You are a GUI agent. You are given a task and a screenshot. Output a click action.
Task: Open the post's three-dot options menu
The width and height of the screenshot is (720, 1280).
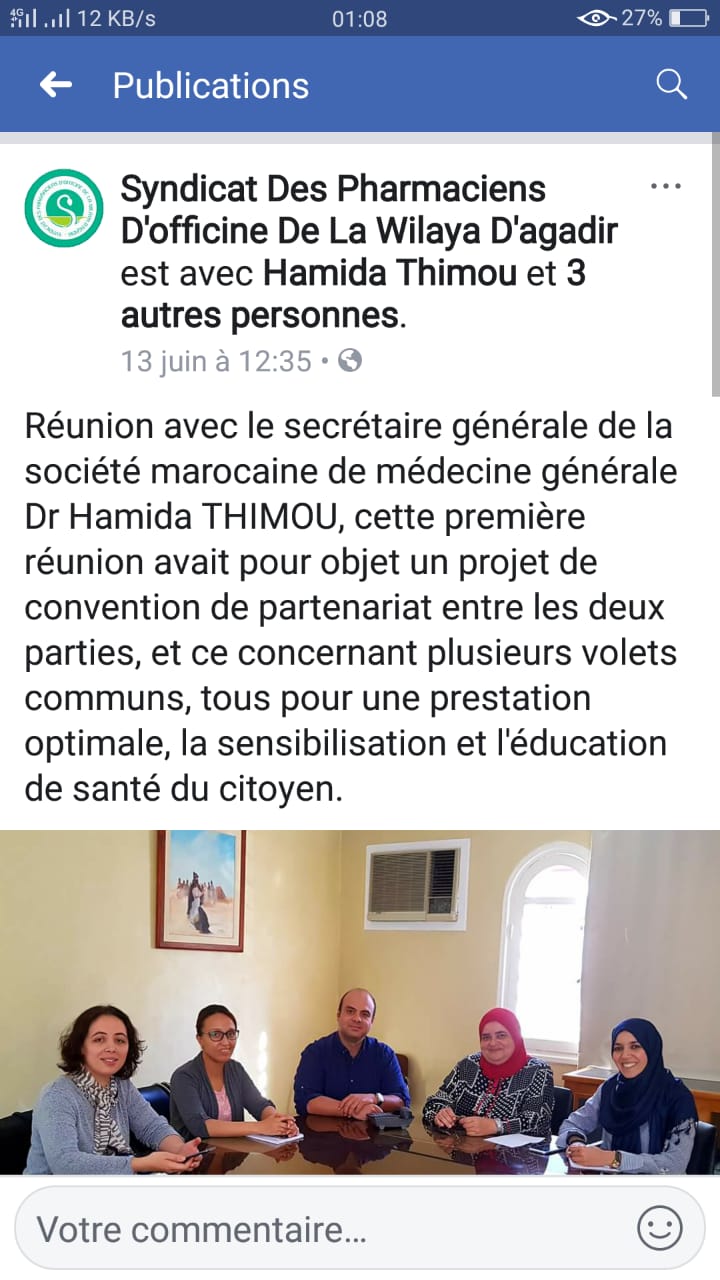click(x=665, y=187)
